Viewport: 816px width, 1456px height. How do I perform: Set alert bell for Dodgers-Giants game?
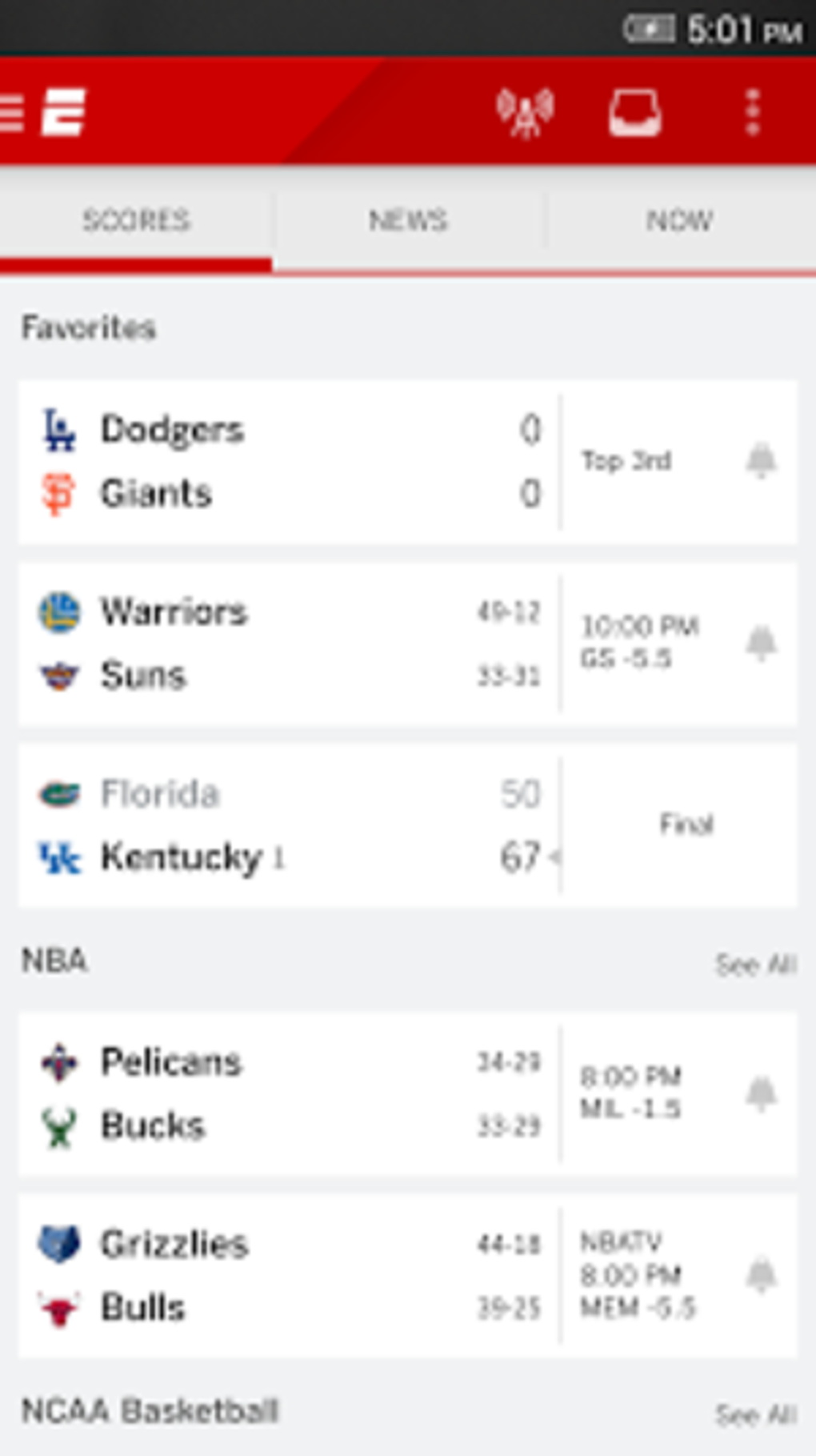coord(761,461)
